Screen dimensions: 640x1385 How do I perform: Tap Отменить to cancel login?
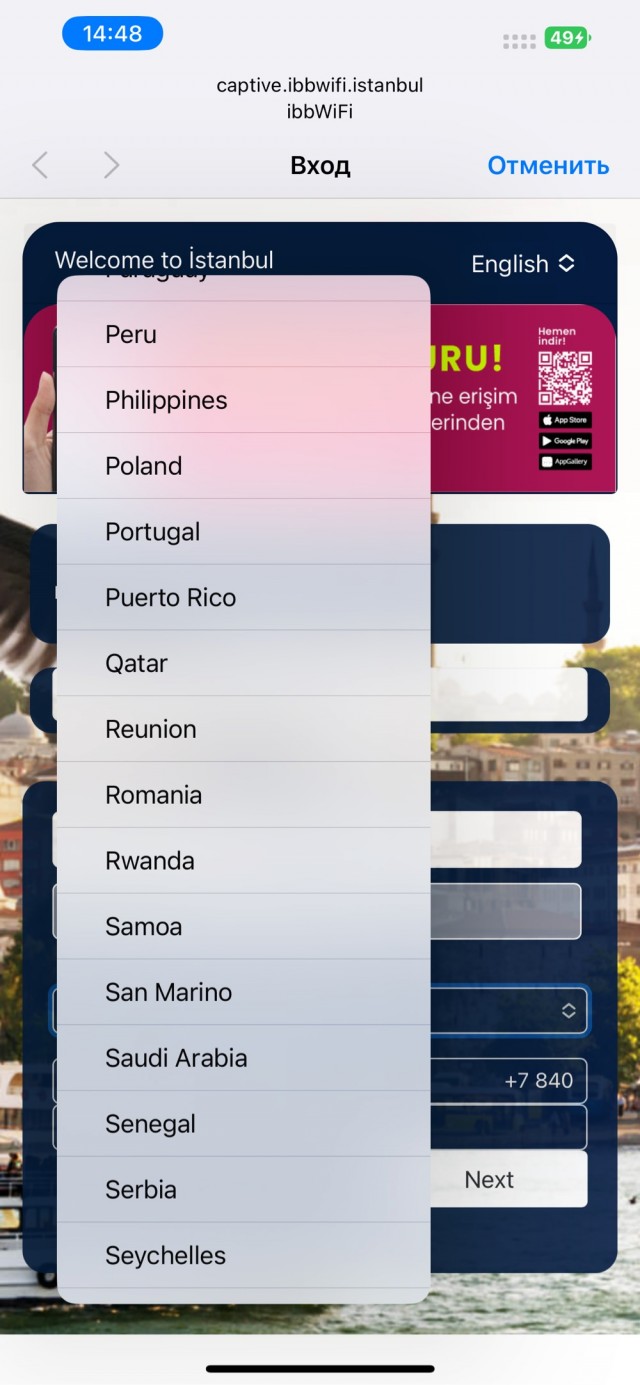[x=548, y=166]
